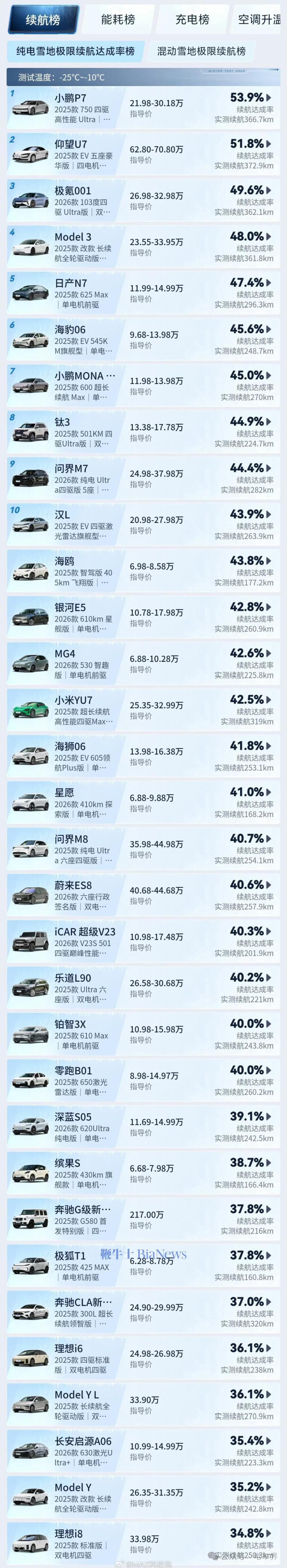The height and width of the screenshot is (1568, 287).
Task: View the 问界M7 entry
Action: coord(143,478)
